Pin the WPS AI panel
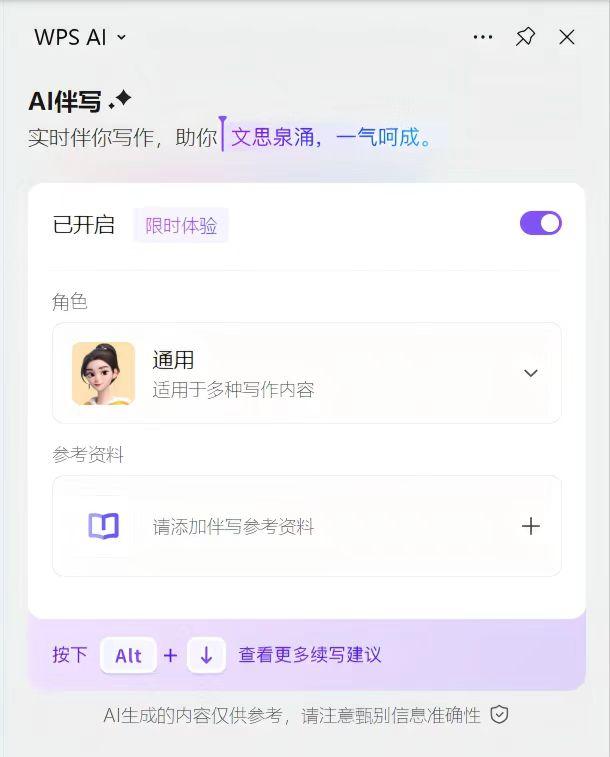The image size is (610, 757). (x=525, y=37)
